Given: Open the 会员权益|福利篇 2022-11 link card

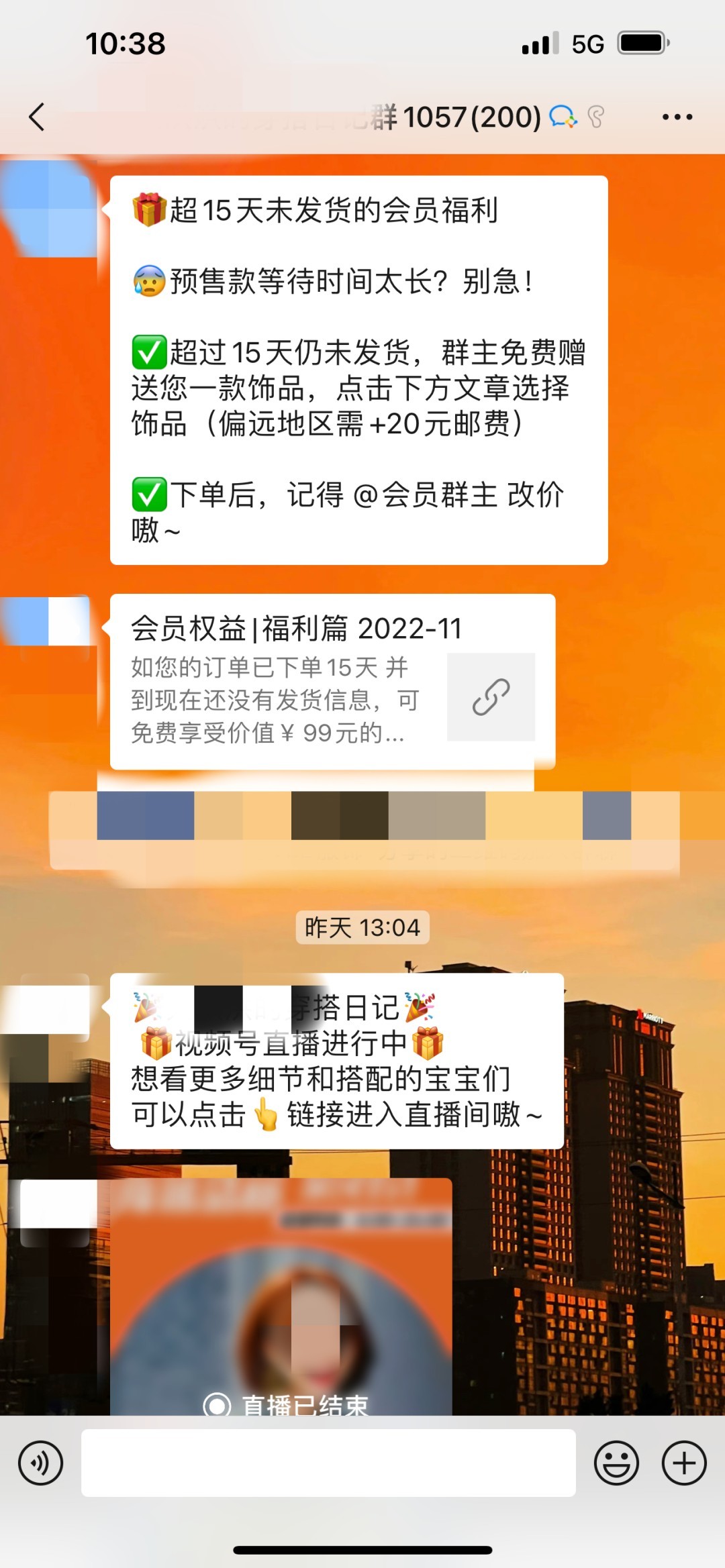Looking at the screenshot, I should [x=332, y=681].
